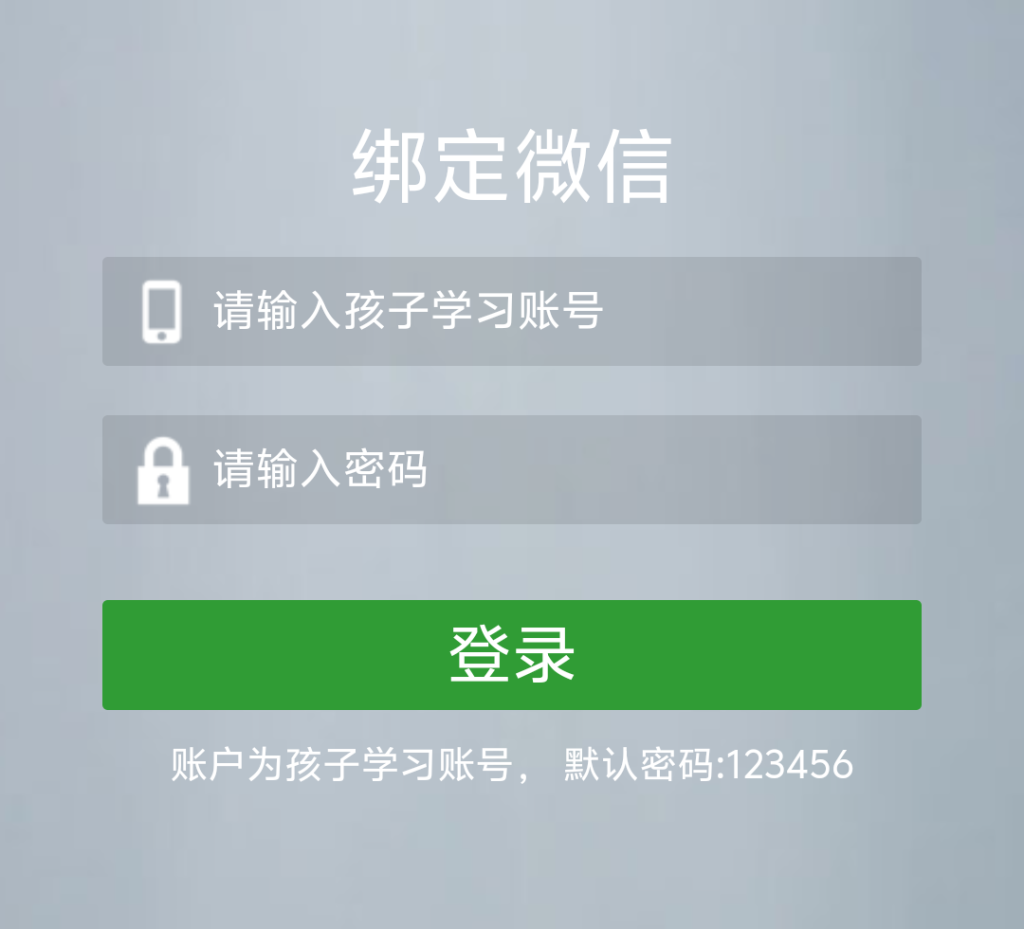Tap the password input field
1024x929 pixels.
[540, 469]
